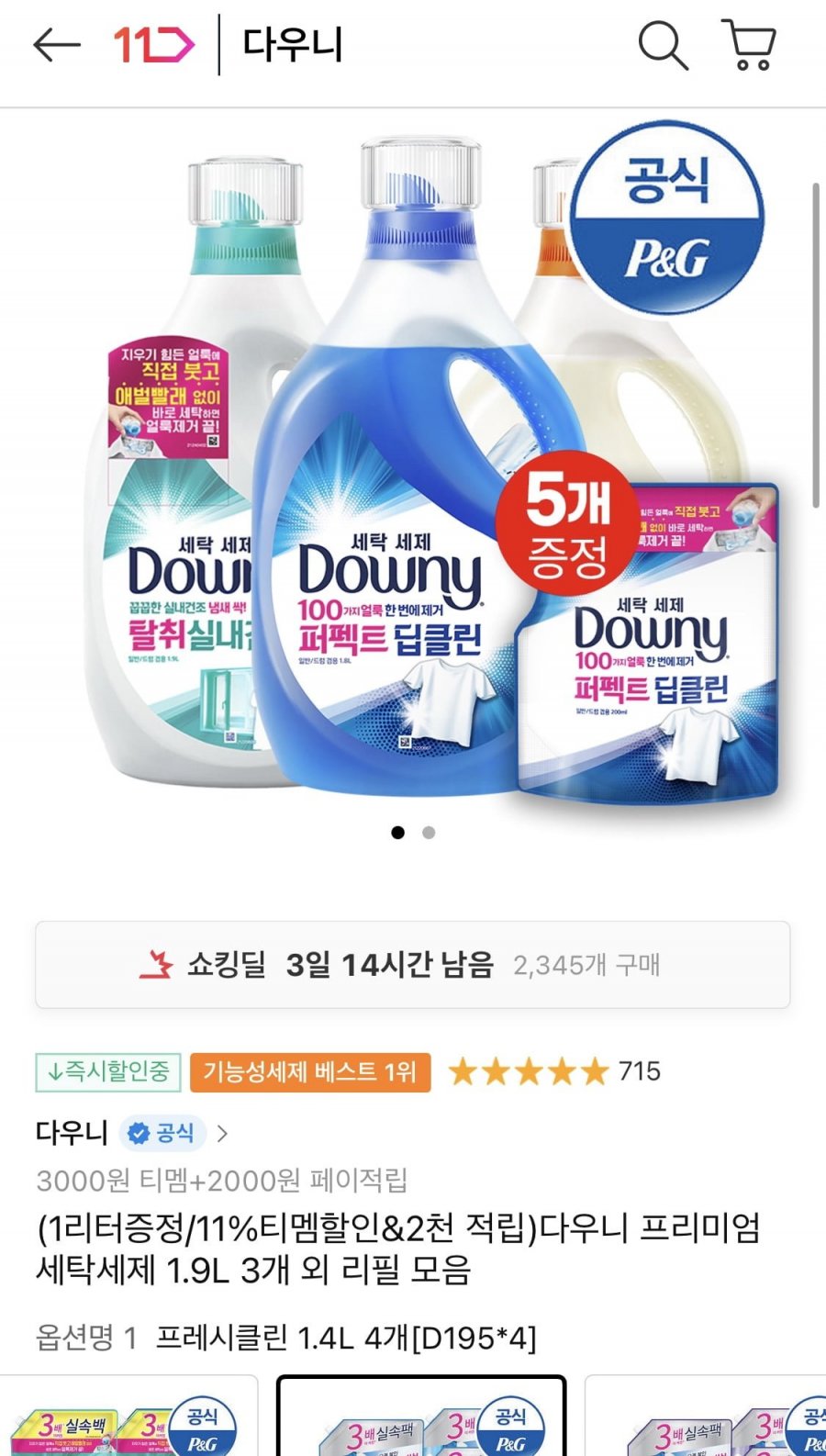The image size is (826, 1456).
Task: Open the 11st home logo
Action: [x=153, y=45]
